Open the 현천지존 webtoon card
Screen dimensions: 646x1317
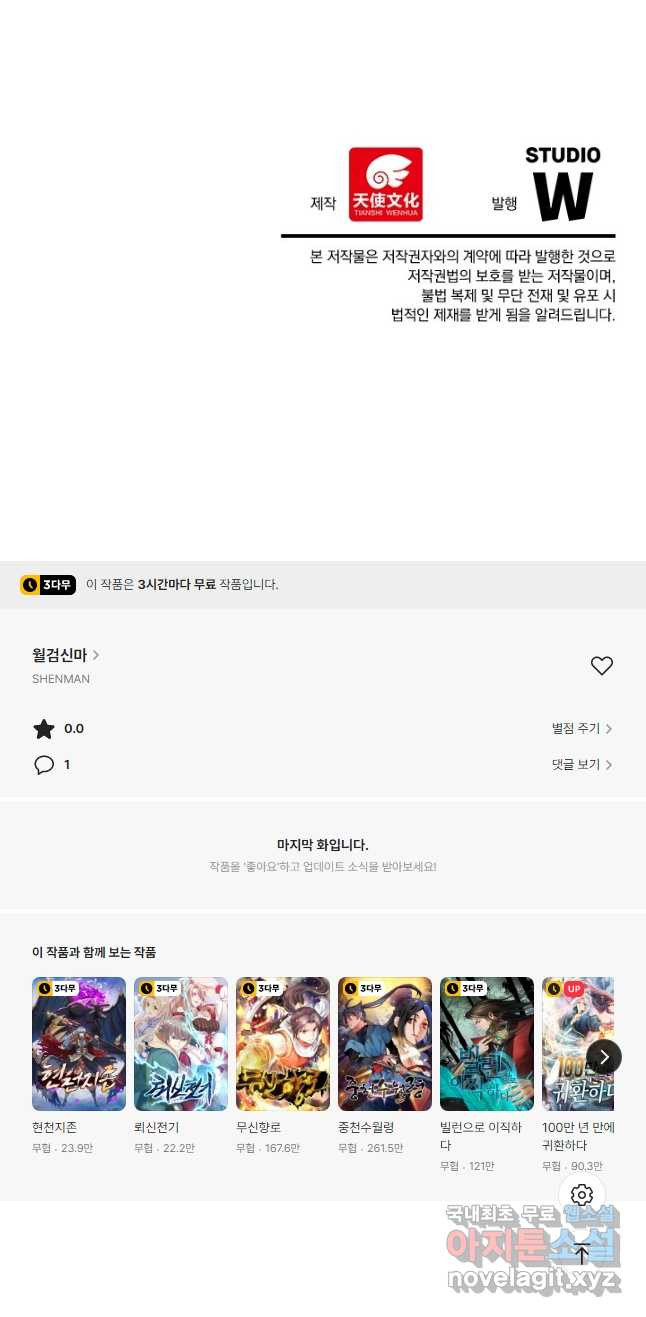pos(79,1044)
